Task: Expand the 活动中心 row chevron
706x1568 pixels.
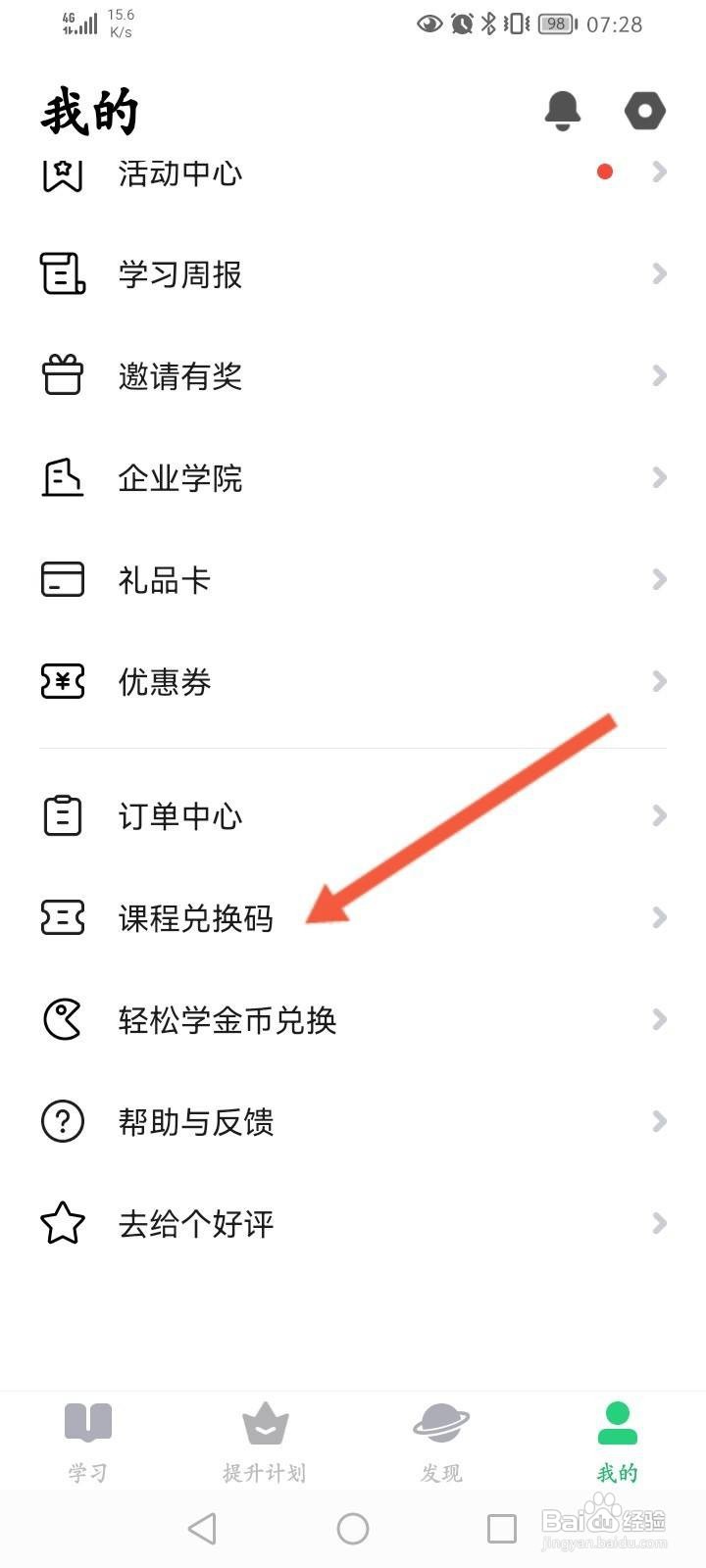Action: [x=658, y=172]
